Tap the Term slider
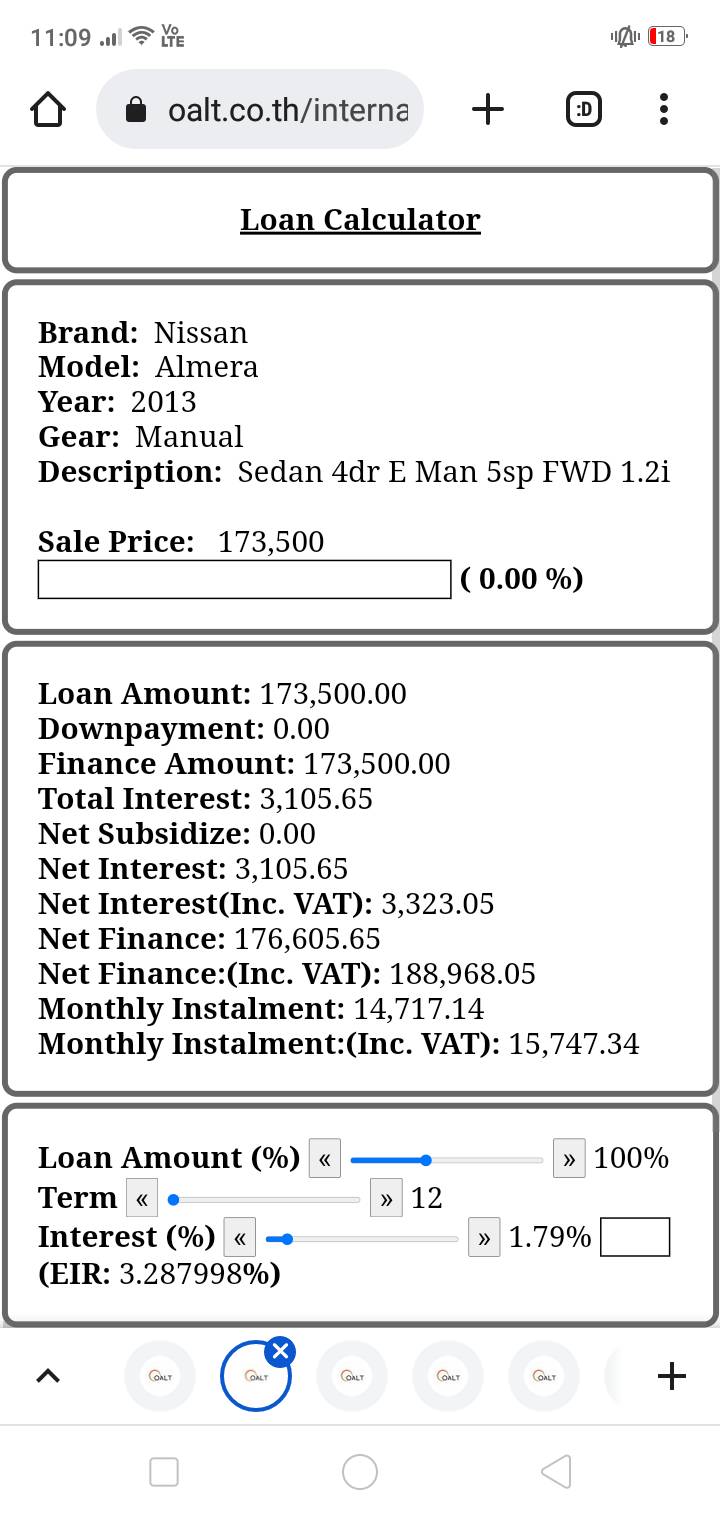 pos(264,1199)
